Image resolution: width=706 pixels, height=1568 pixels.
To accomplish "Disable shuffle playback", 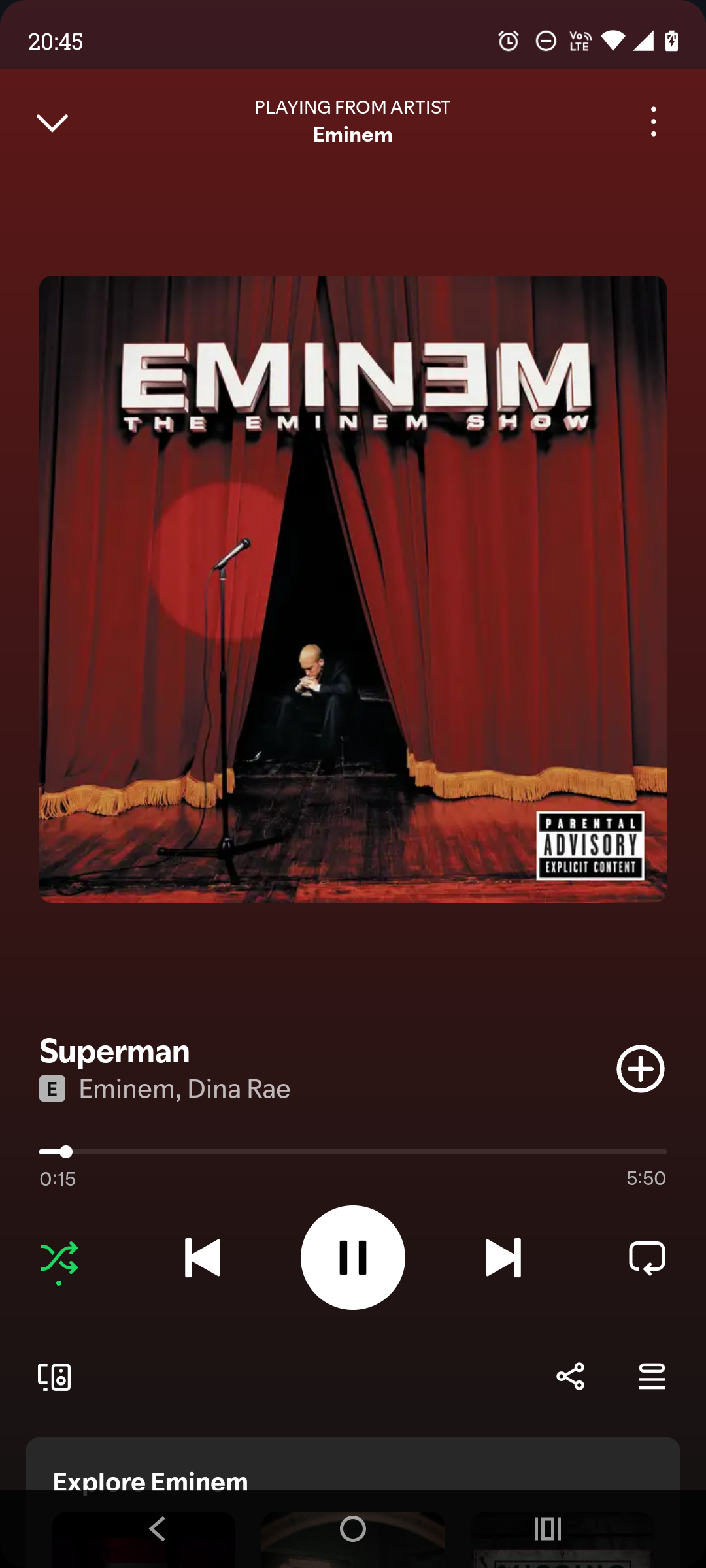I will coord(59,1258).
